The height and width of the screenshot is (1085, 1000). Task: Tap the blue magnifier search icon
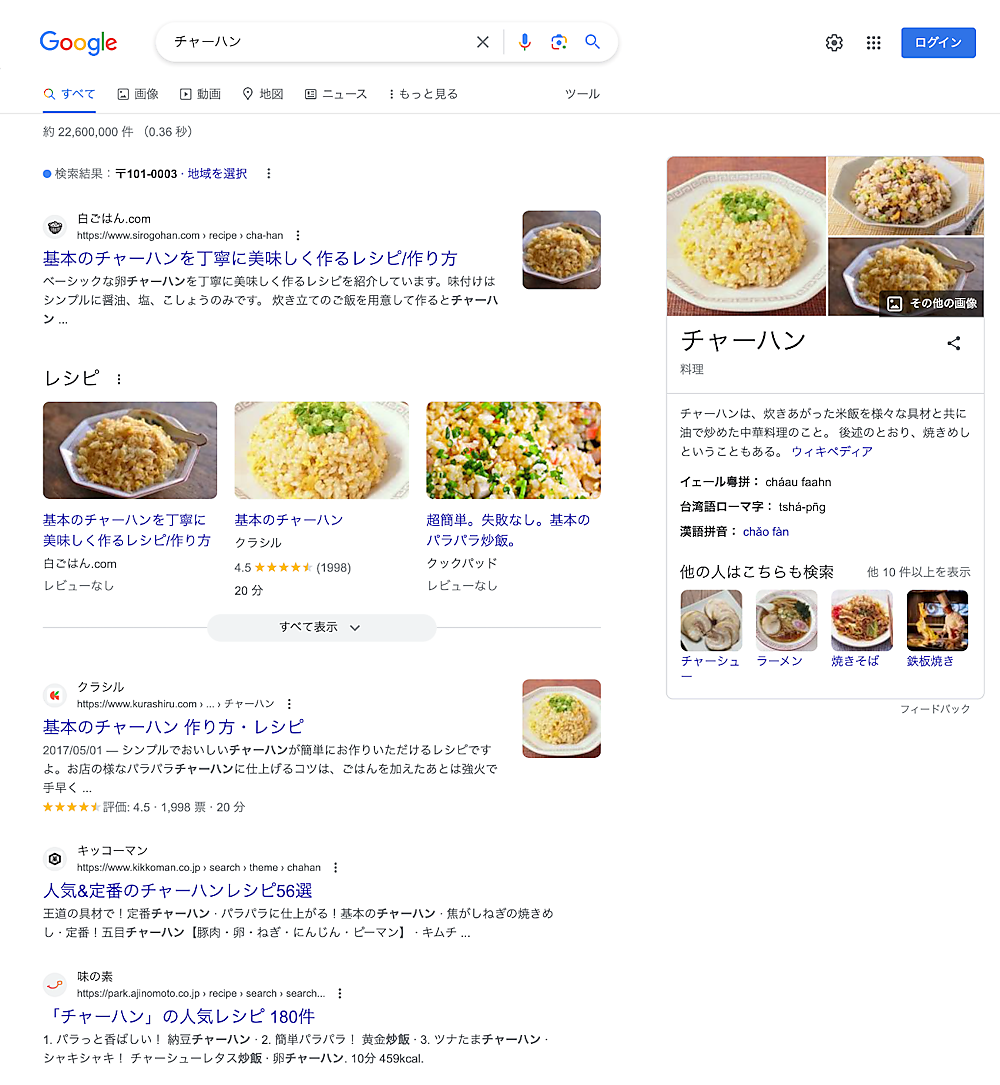[x=593, y=42]
